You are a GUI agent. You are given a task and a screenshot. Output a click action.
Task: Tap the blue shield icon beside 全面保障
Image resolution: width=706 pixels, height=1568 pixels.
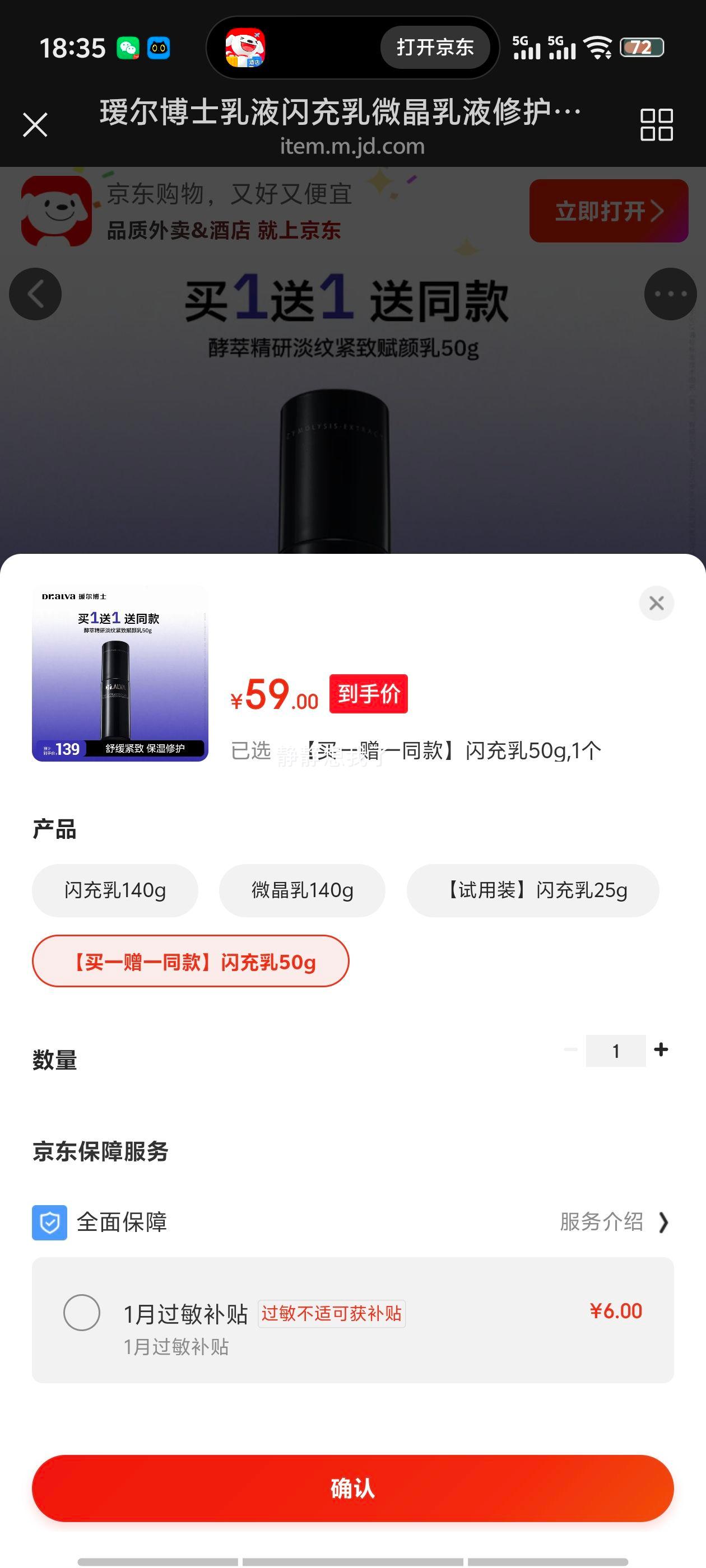(50, 1222)
